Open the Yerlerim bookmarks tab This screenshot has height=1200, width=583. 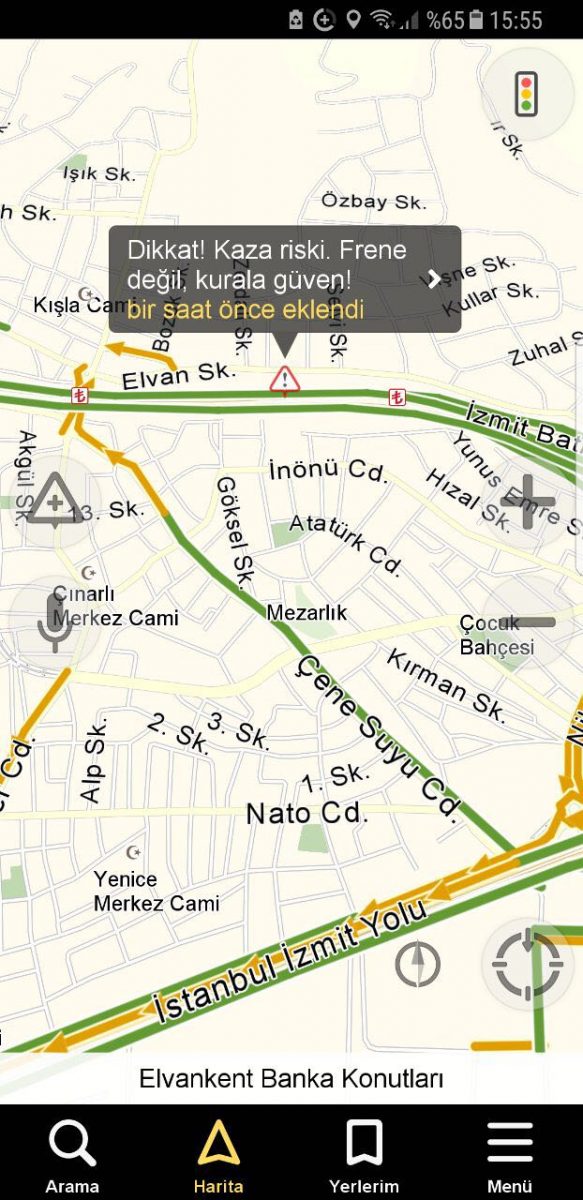(364, 1156)
